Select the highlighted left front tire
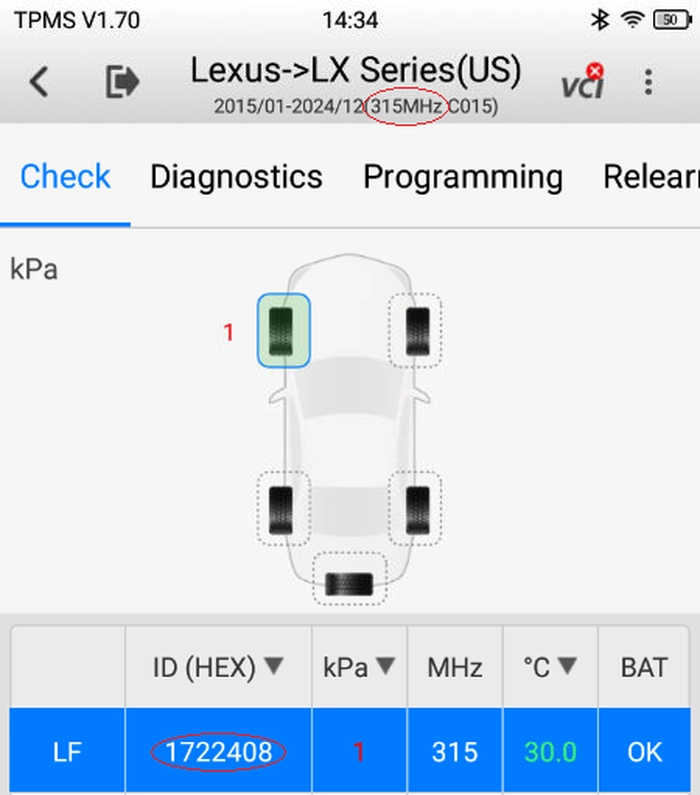Screen dimensions: 700x795 [283, 331]
